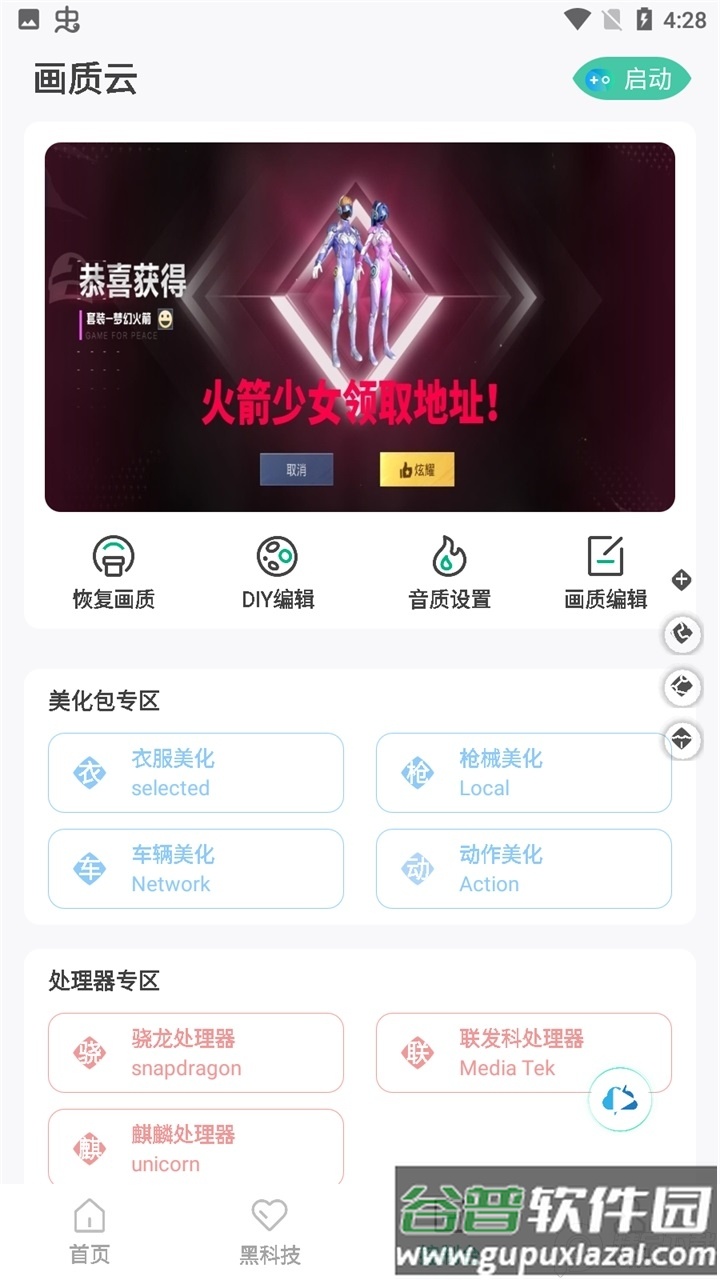Viewport: 720px width, 1280px height.
Task: Open the 麒麟处理器 unicorn card
Action: [x=196, y=1147]
